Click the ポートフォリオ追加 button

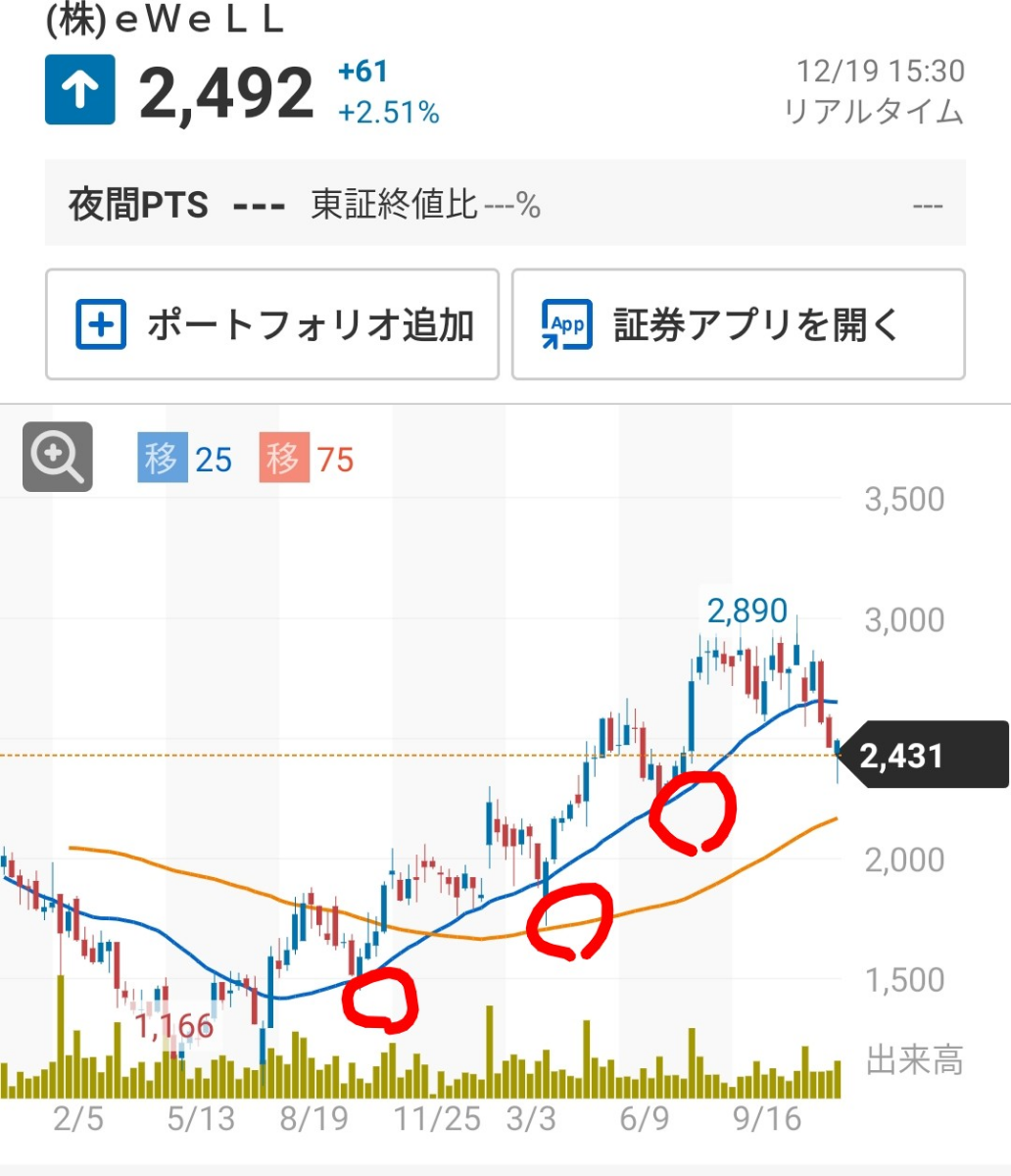(272, 324)
